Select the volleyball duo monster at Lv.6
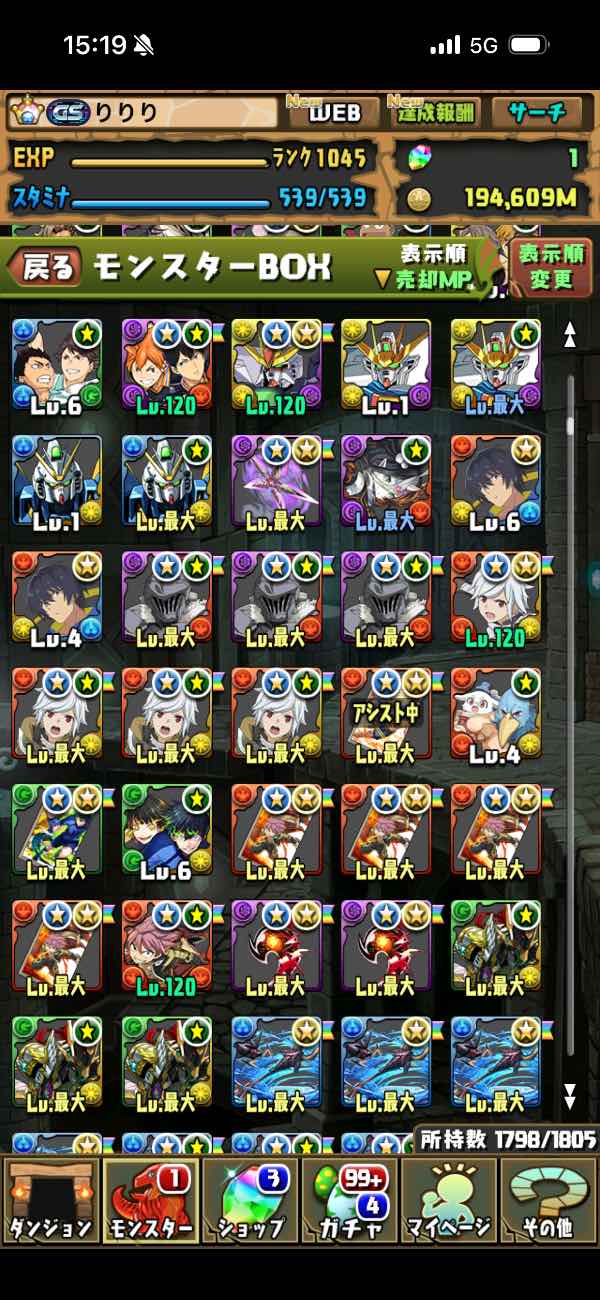The height and width of the screenshot is (1300, 600). [x=57, y=366]
